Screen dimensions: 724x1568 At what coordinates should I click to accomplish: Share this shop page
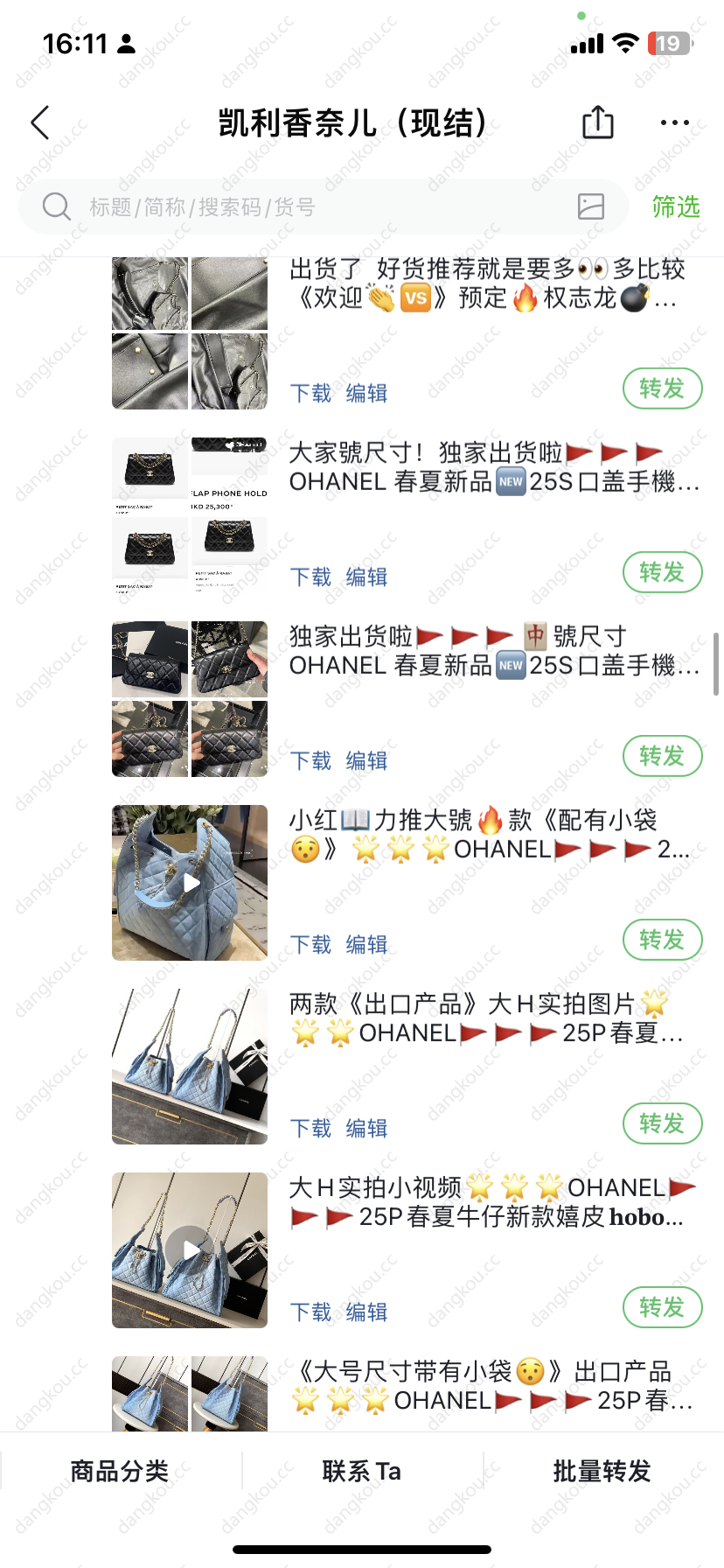pyautogui.click(x=598, y=122)
